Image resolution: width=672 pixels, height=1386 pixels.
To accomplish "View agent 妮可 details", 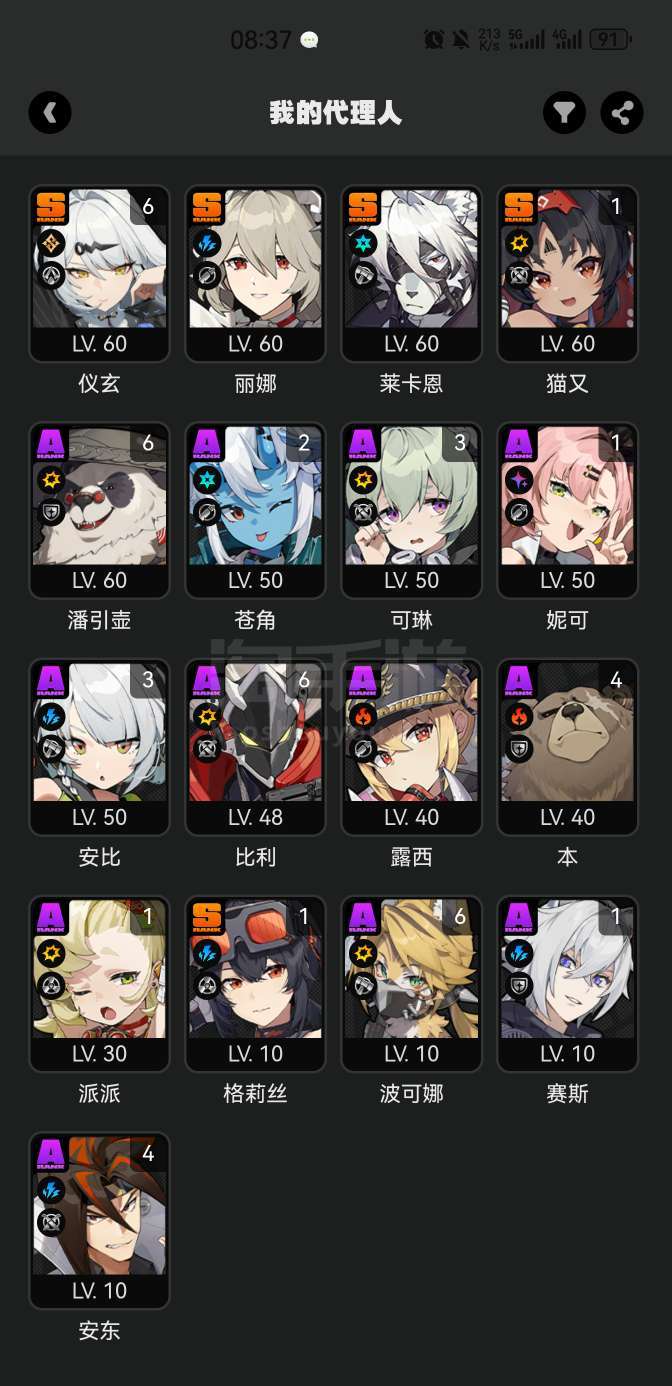I will 567,511.
